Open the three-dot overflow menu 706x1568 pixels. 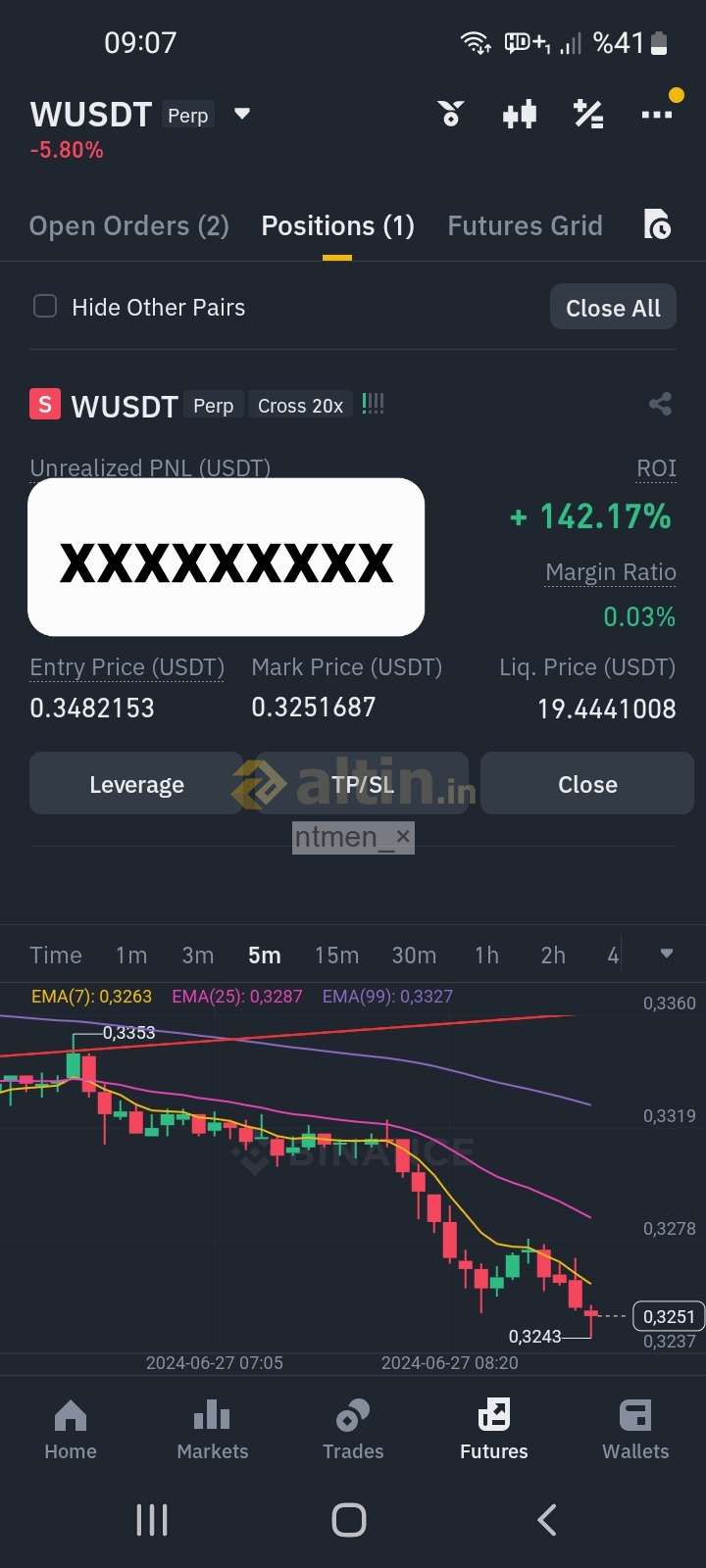[x=657, y=115]
